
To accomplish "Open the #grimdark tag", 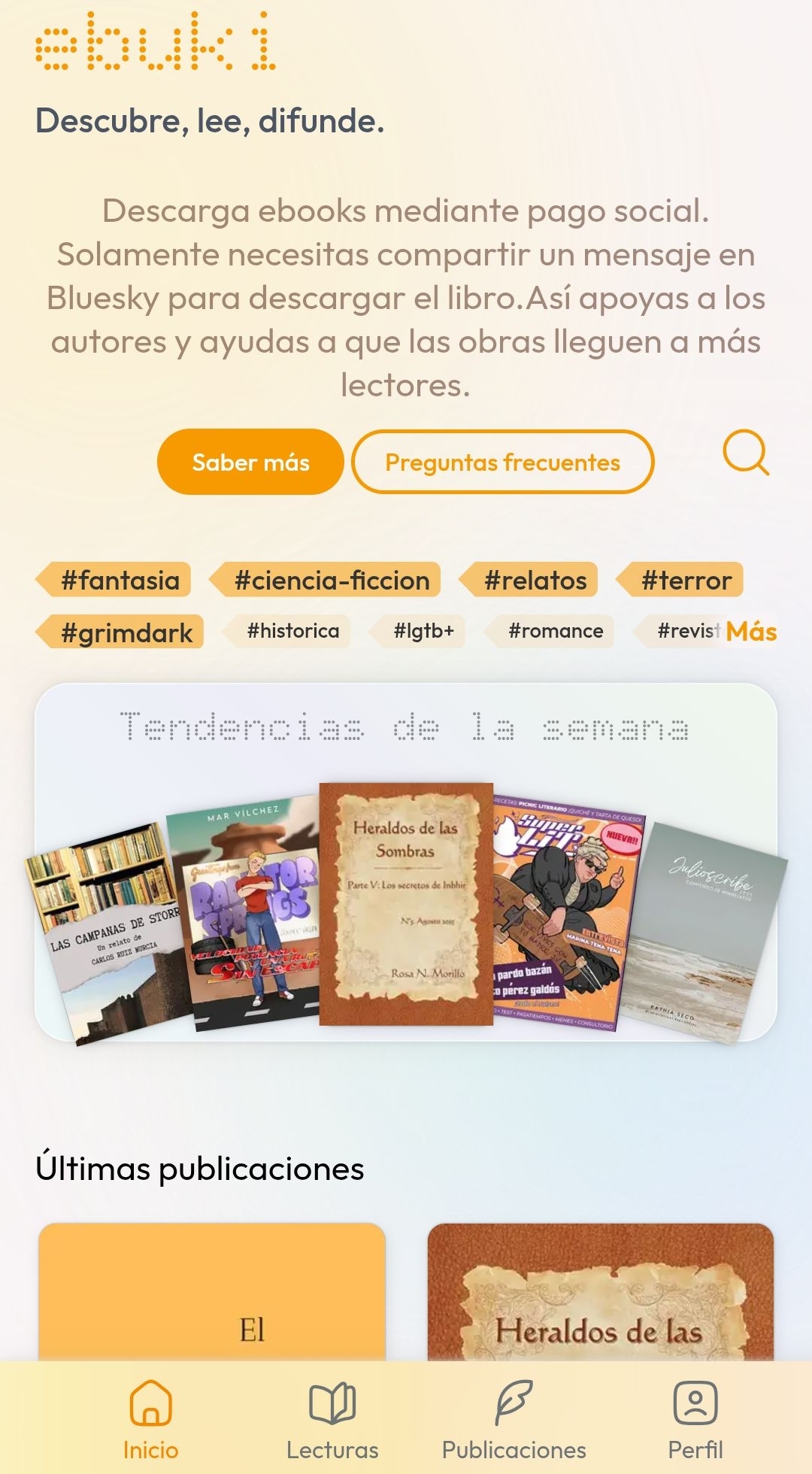I will point(126,632).
